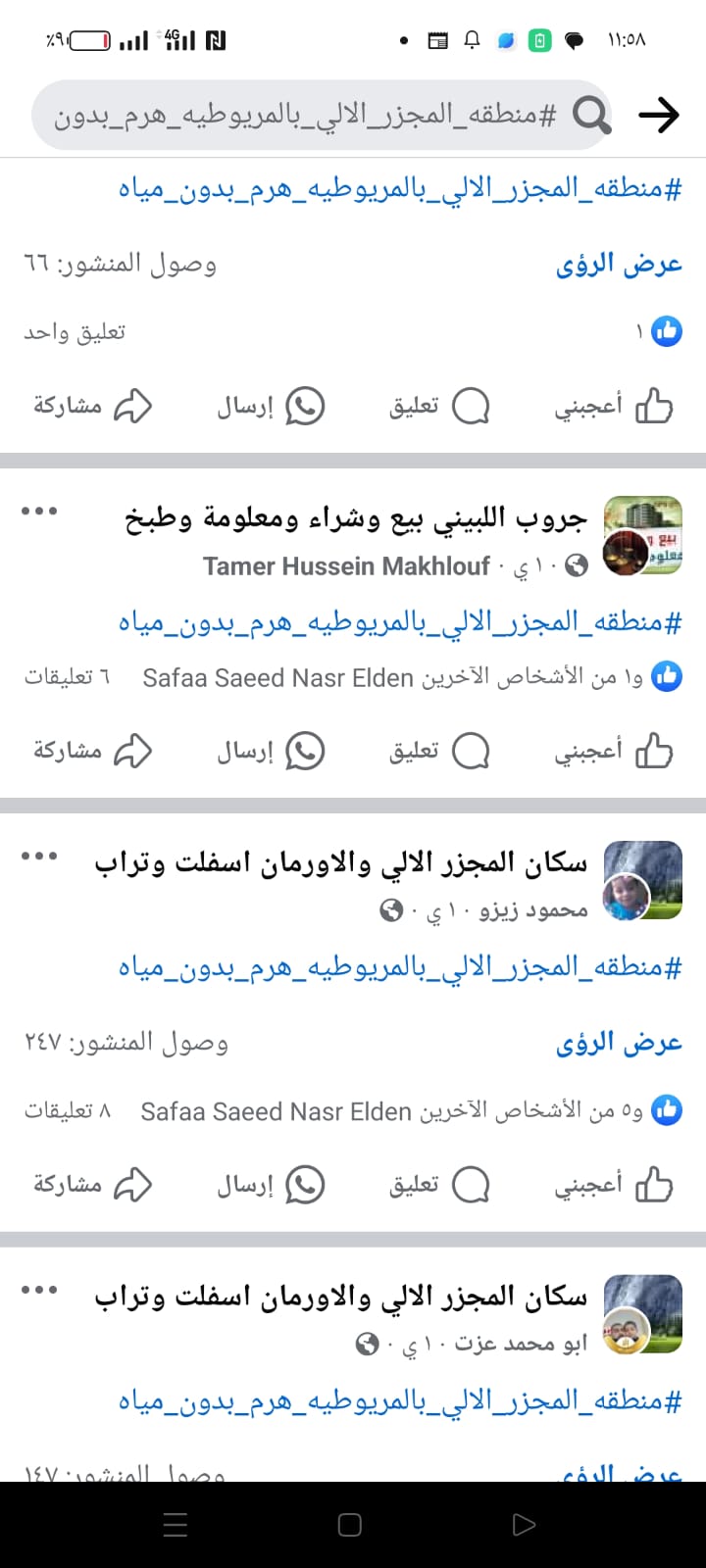Share محمود زيزو's post
The width and height of the screenshot is (706, 1568).
pyautogui.click(x=93, y=1185)
